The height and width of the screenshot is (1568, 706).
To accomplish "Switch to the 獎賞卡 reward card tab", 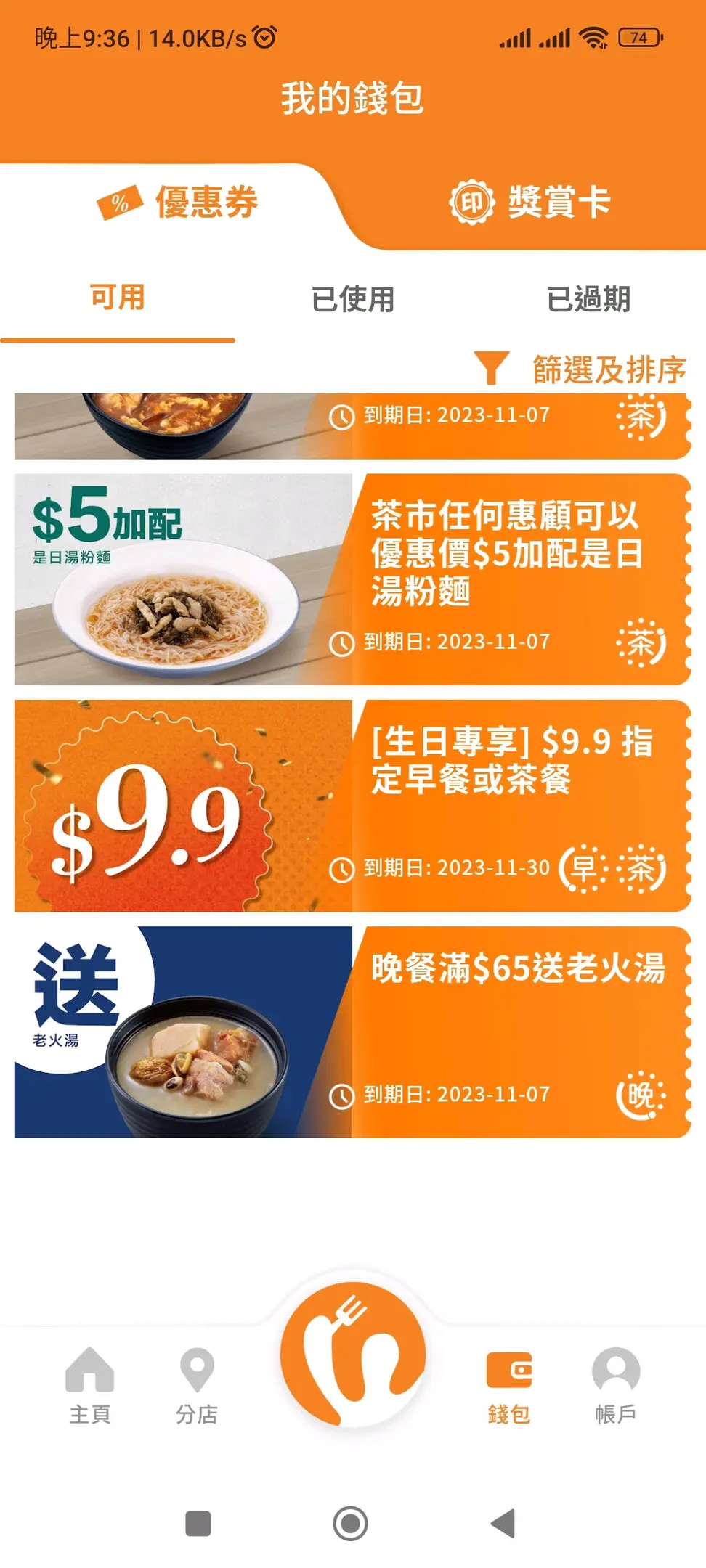I will (530, 203).
